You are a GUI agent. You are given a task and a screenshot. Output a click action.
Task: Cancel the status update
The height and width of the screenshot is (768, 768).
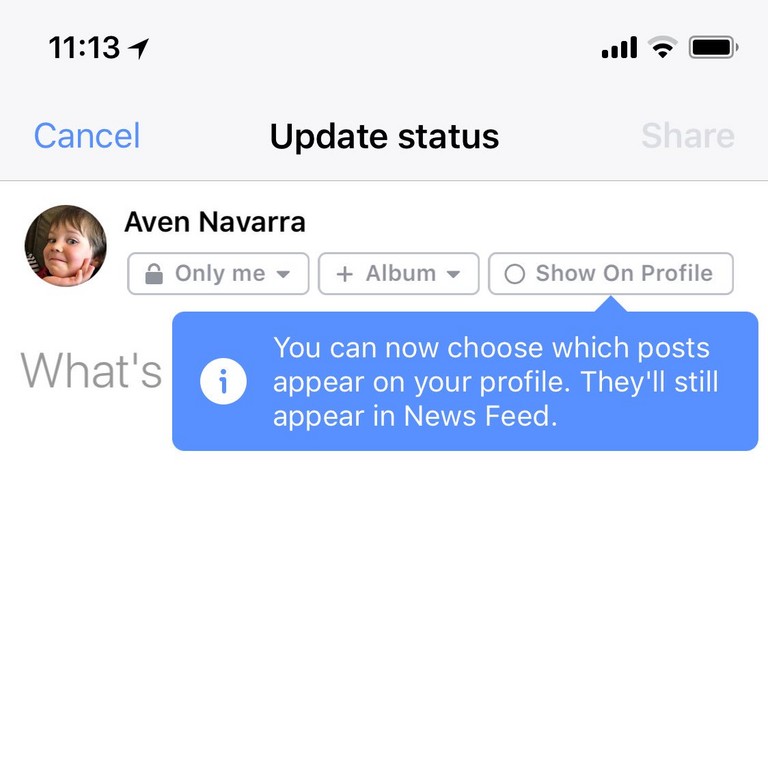[87, 136]
